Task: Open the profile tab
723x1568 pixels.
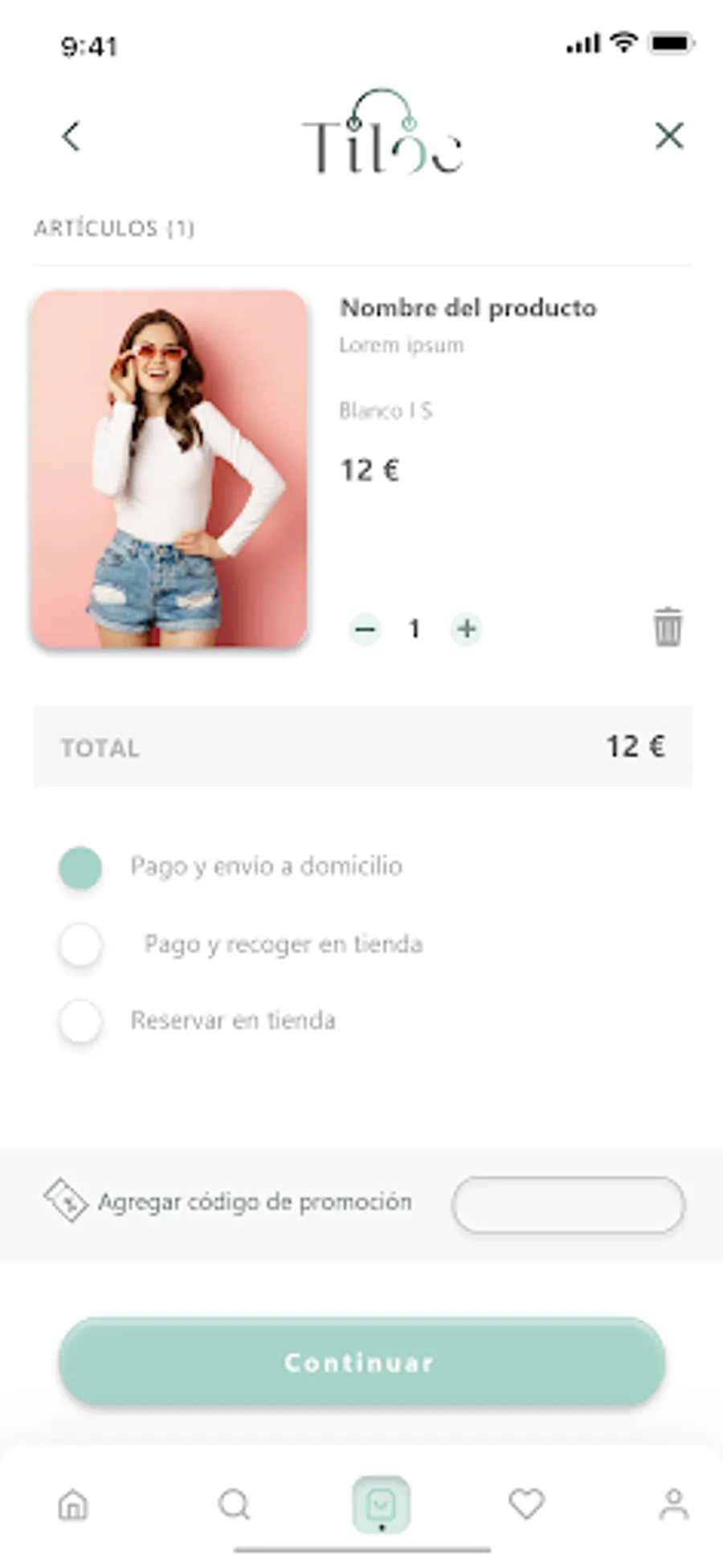Action: point(673,1505)
